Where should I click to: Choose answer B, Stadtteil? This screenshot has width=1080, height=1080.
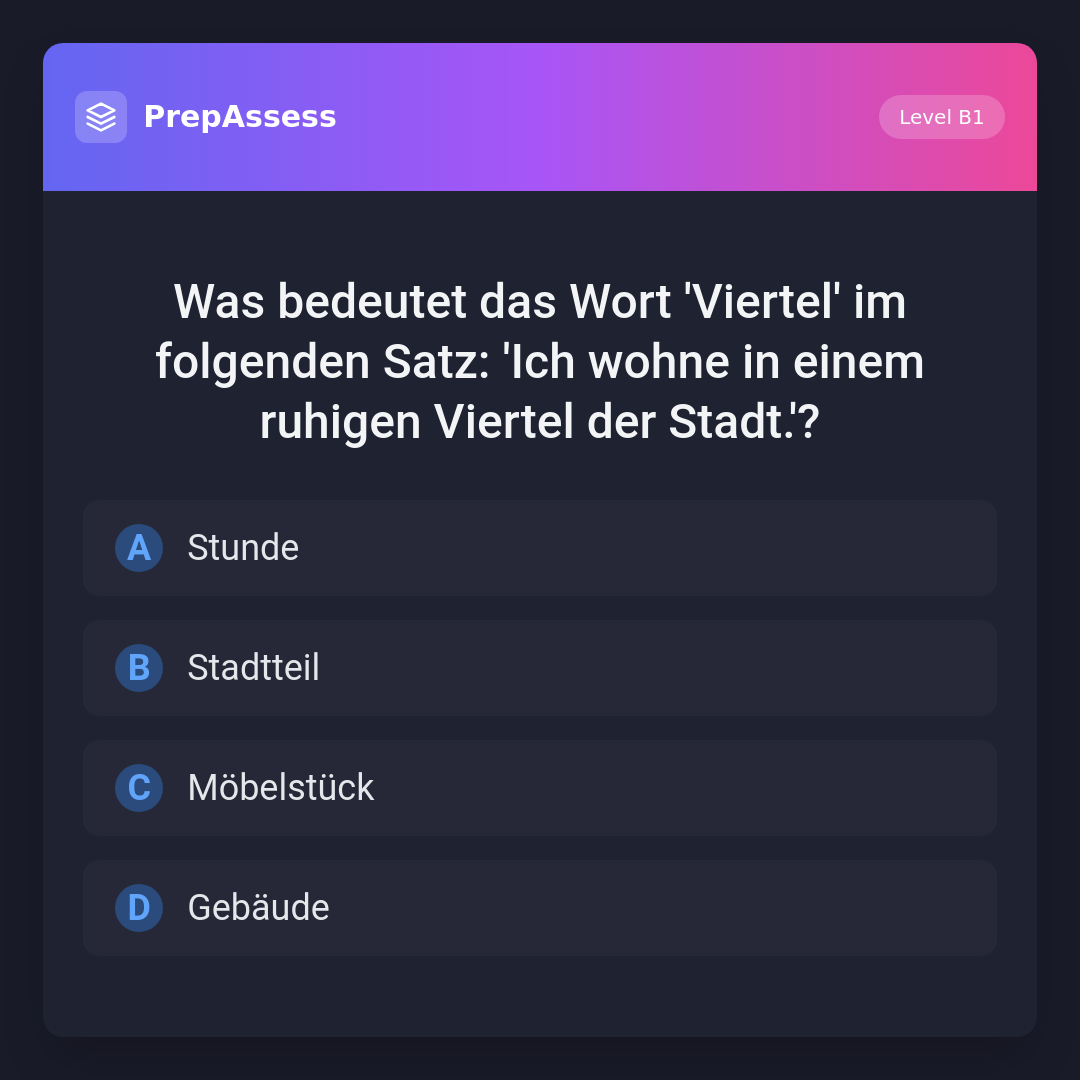coord(540,668)
